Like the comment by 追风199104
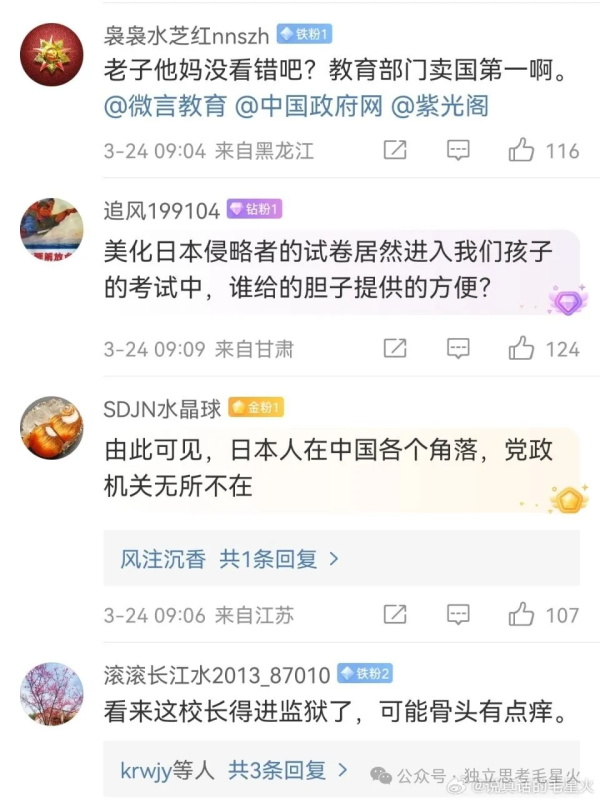Image resolution: width=600 pixels, height=800 pixels. click(x=522, y=349)
